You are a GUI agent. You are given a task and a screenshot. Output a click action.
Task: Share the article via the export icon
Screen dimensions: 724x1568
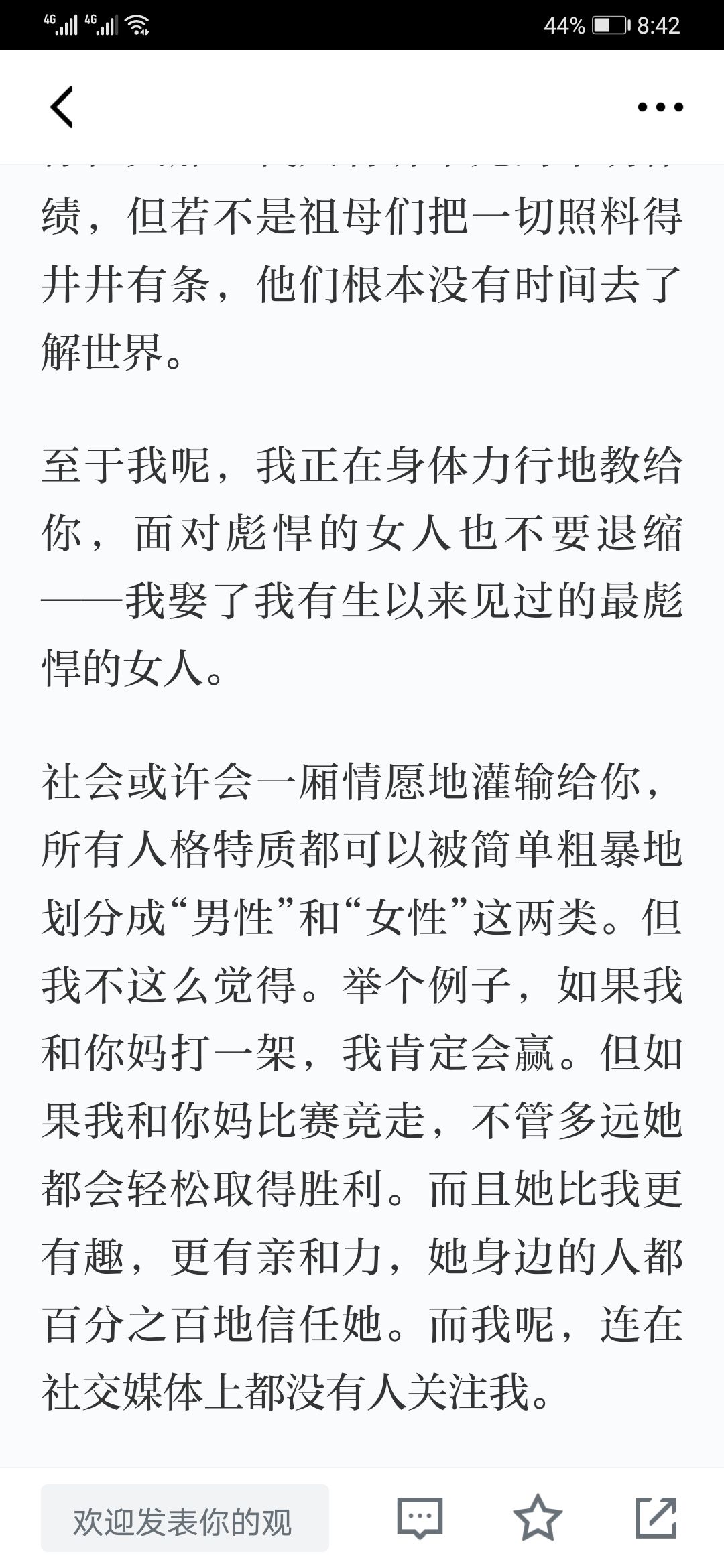click(656, 1517)
